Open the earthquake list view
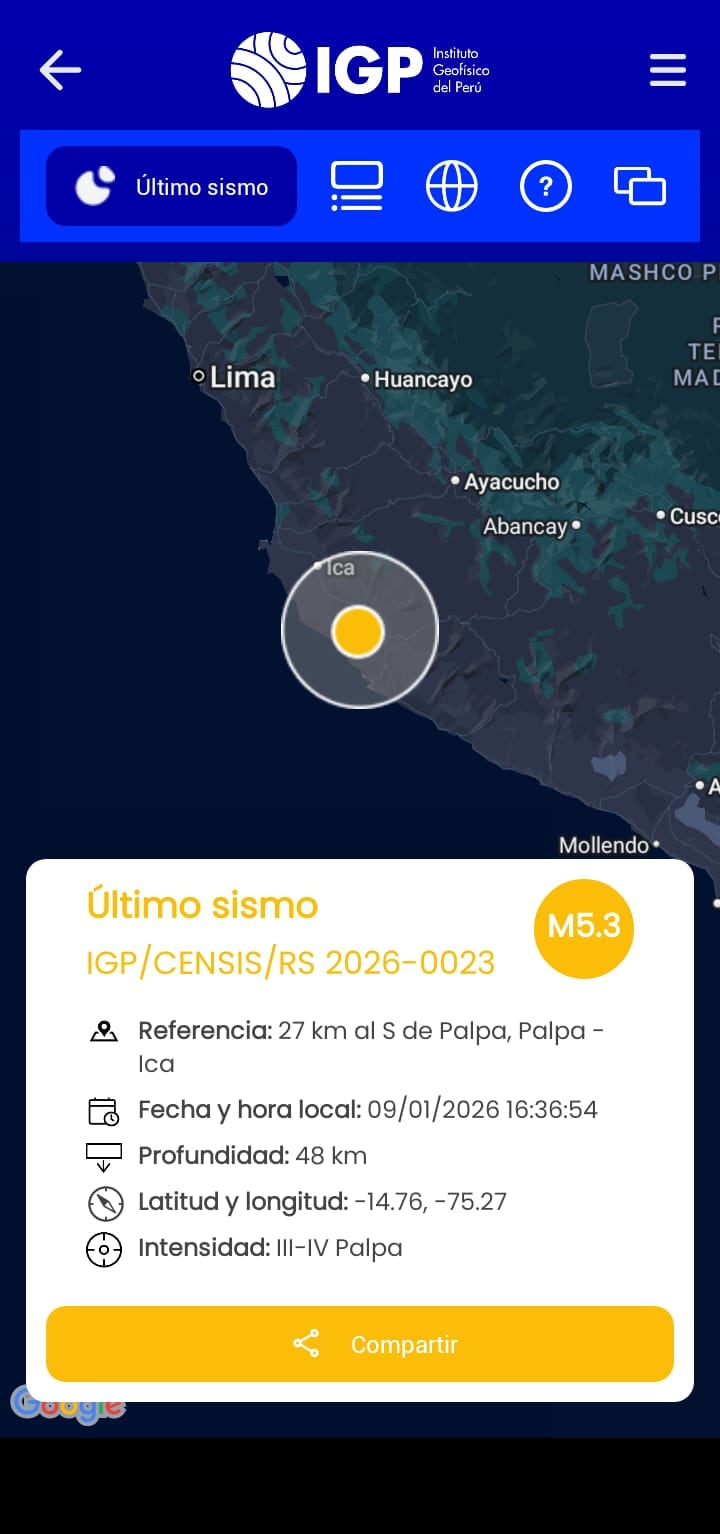This screenshot has width=720, height=1534. [357, 187]
